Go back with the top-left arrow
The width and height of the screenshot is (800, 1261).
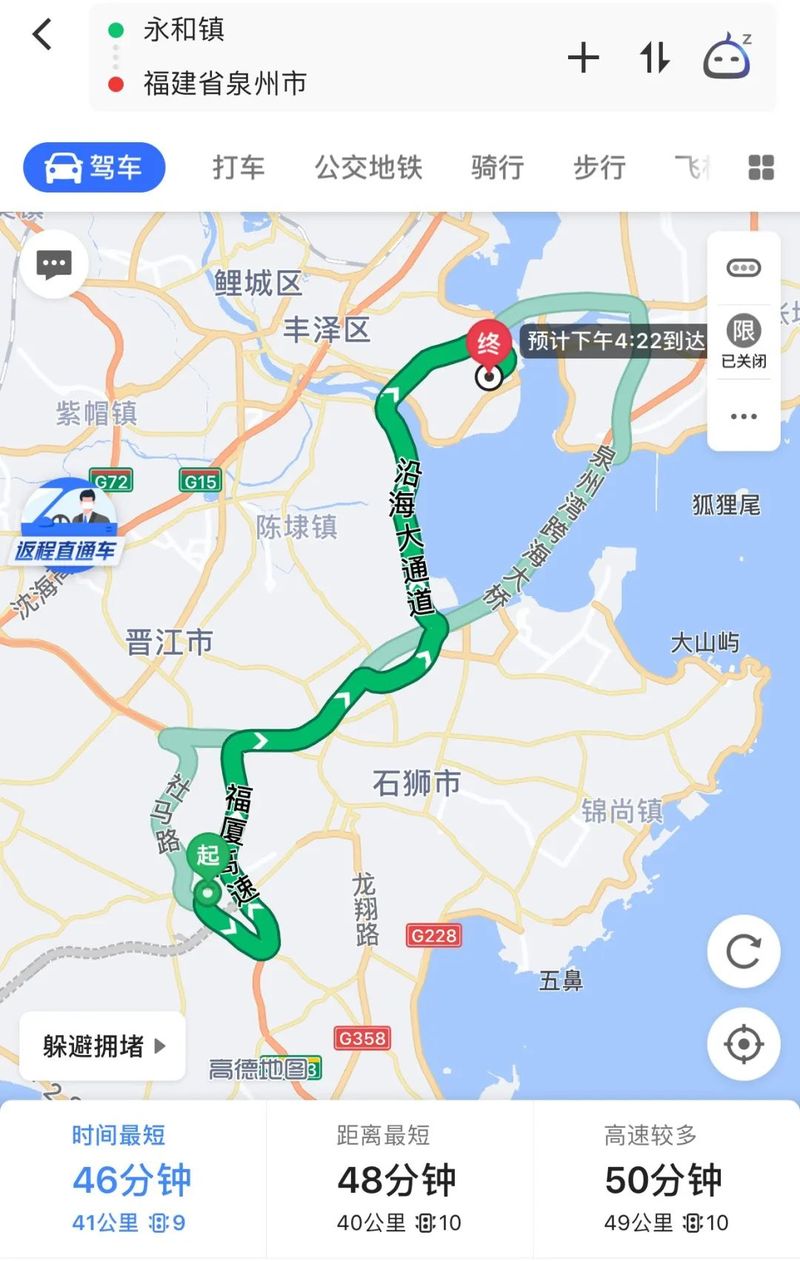tap(41, 35)
